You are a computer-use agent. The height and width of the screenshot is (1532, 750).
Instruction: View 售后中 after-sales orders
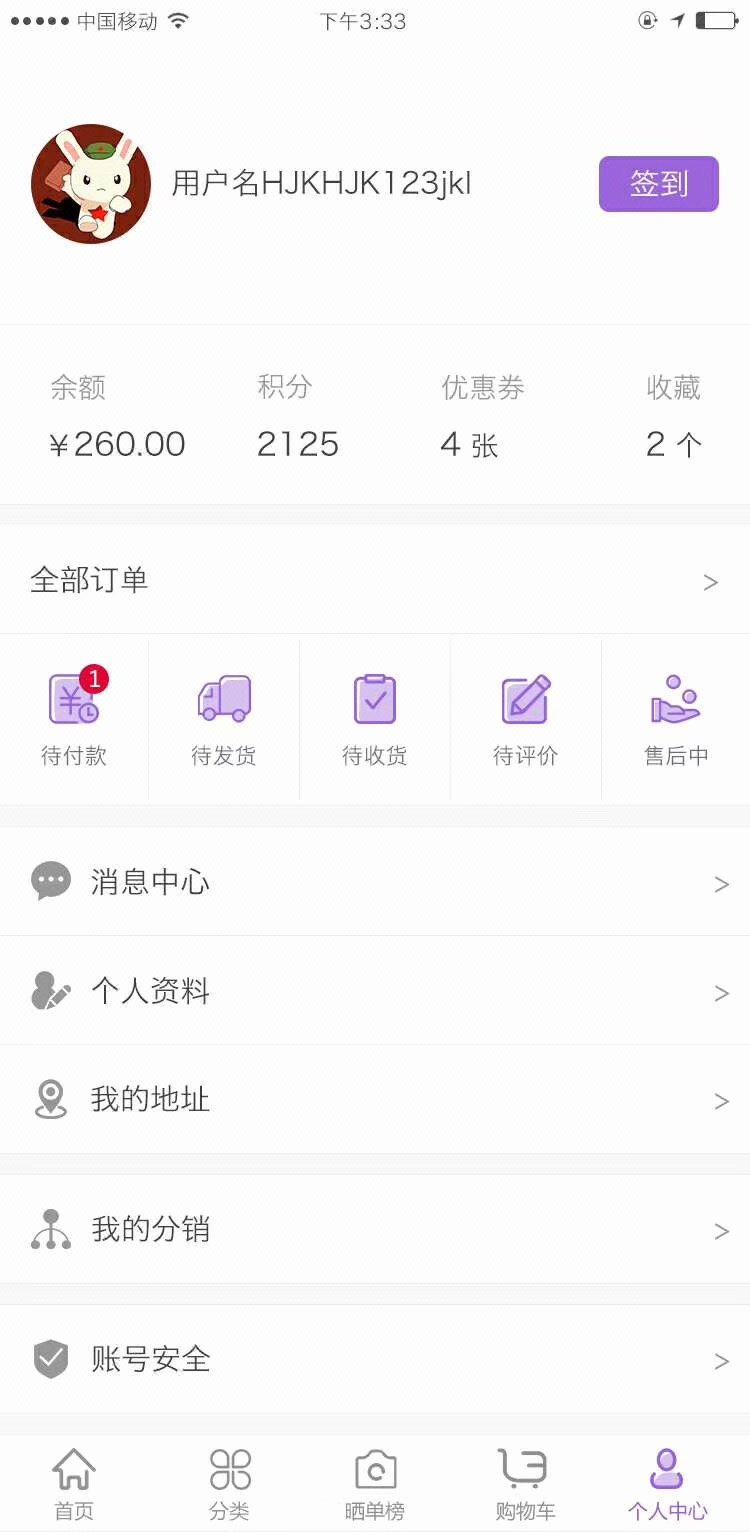(676, 719)
